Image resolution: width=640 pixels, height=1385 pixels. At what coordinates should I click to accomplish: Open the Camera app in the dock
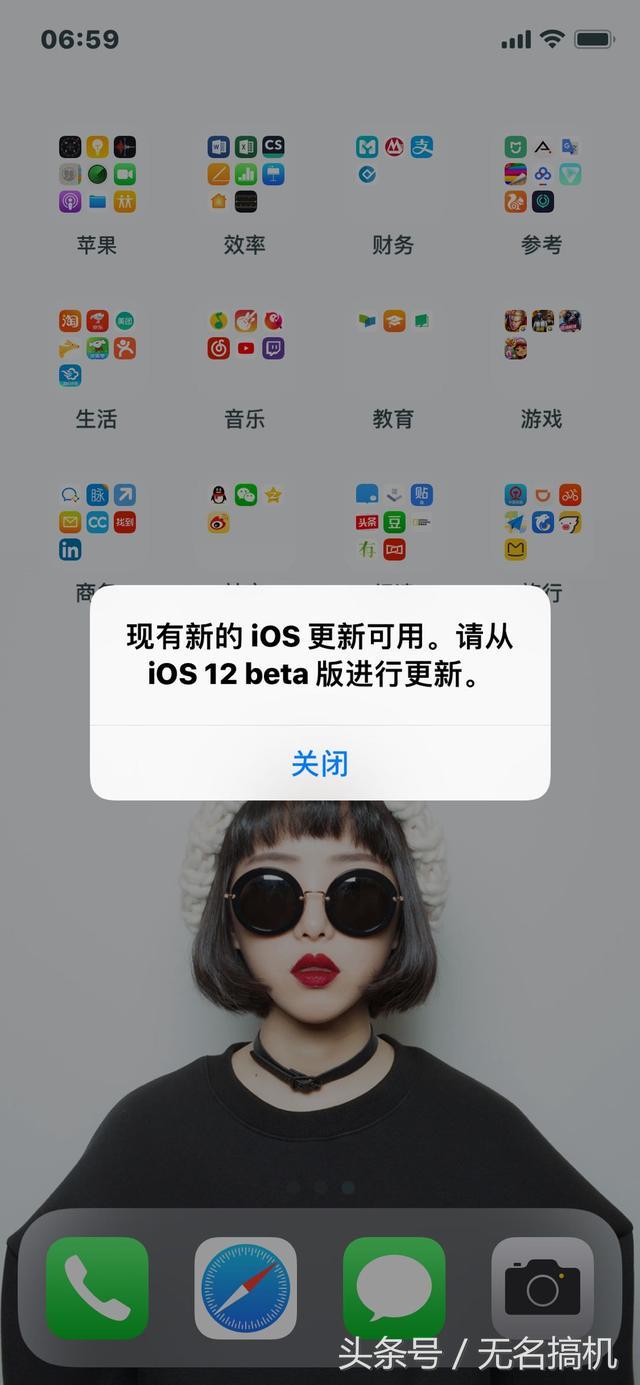[542, 1288]
